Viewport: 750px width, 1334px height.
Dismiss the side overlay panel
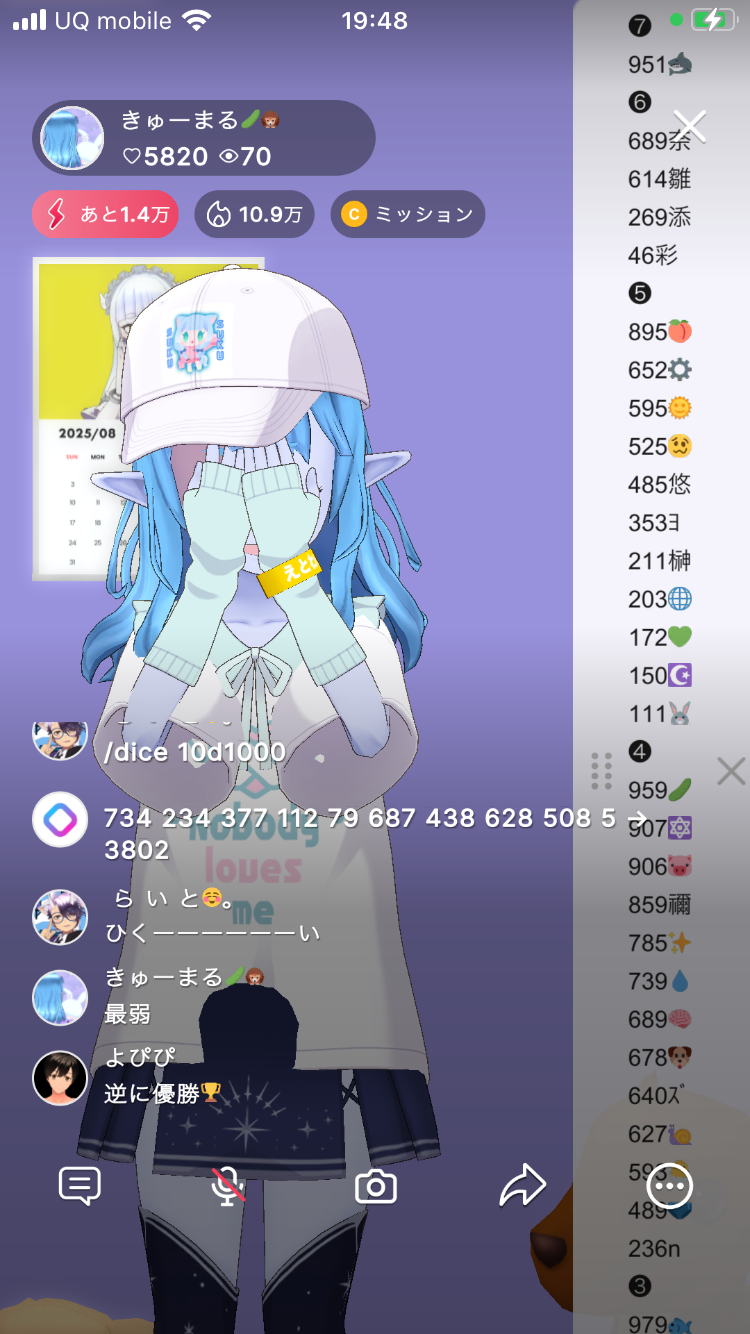click(x=731, y=771)
